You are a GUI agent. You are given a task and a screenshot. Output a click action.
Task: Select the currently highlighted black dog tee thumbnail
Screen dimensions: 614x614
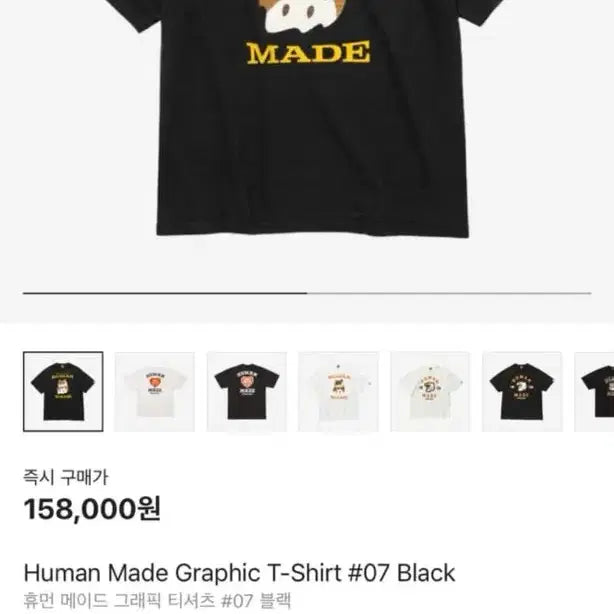pyautogui.click(x=62, y=391)
